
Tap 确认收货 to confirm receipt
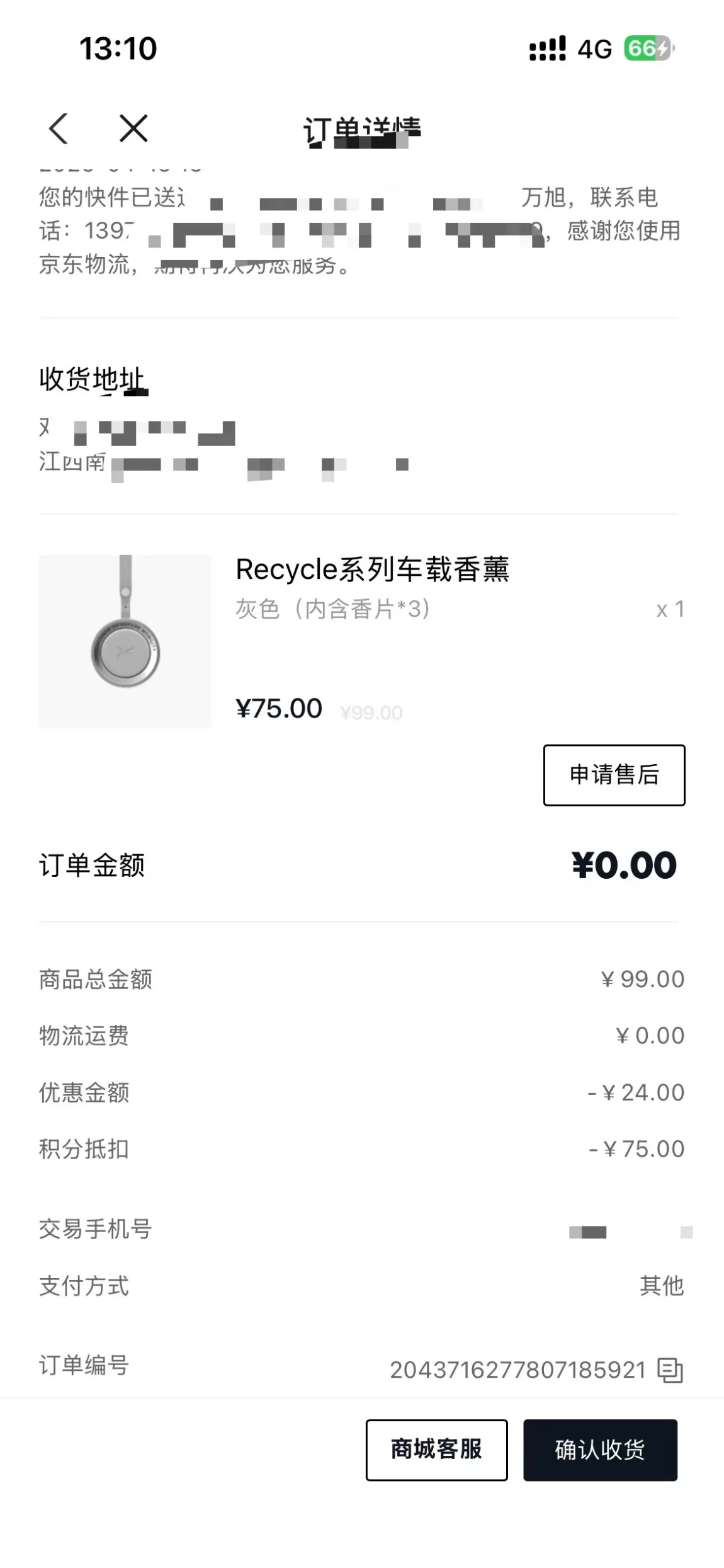click(x=600, y=1450)
